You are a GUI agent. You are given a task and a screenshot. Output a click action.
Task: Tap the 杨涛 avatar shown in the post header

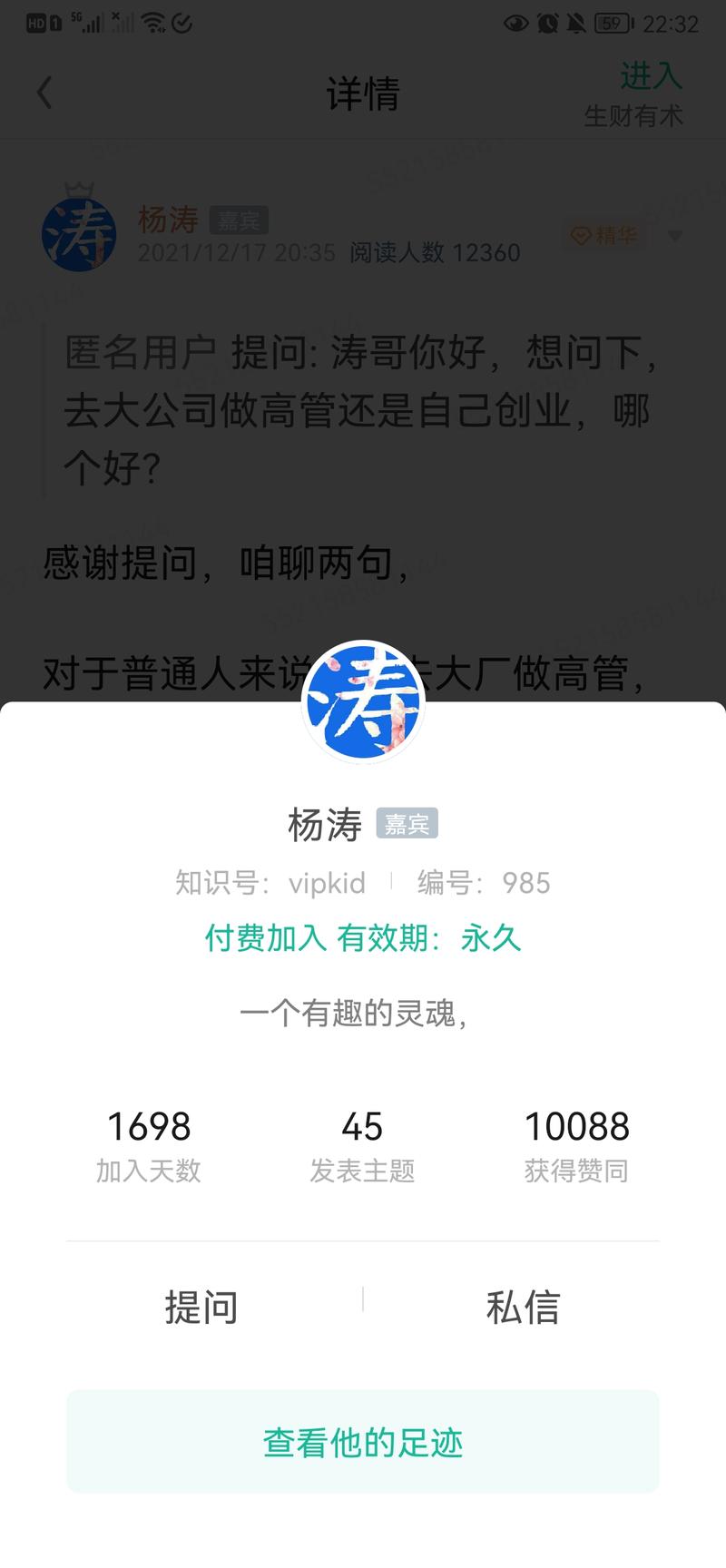(x=80, y=233)
